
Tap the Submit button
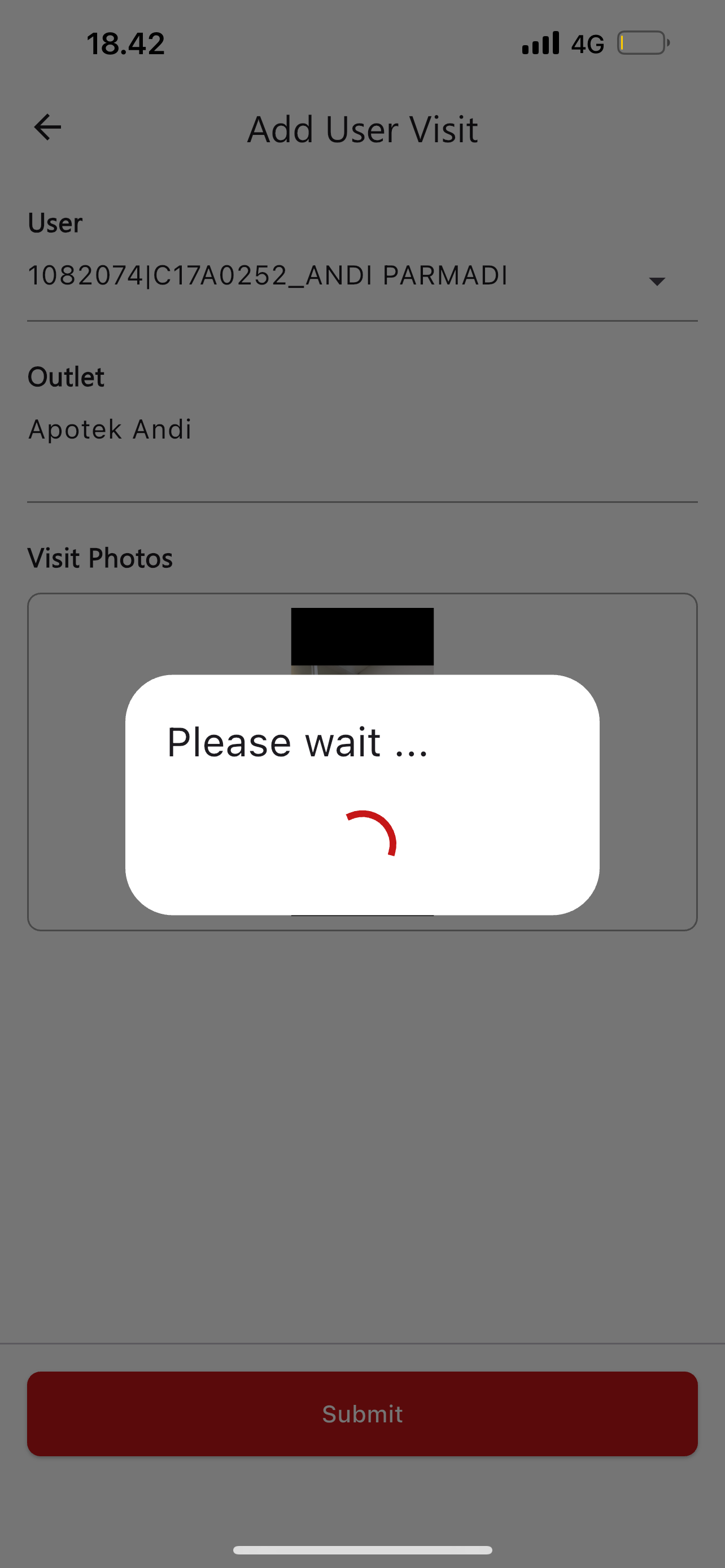coord(362,1413)
